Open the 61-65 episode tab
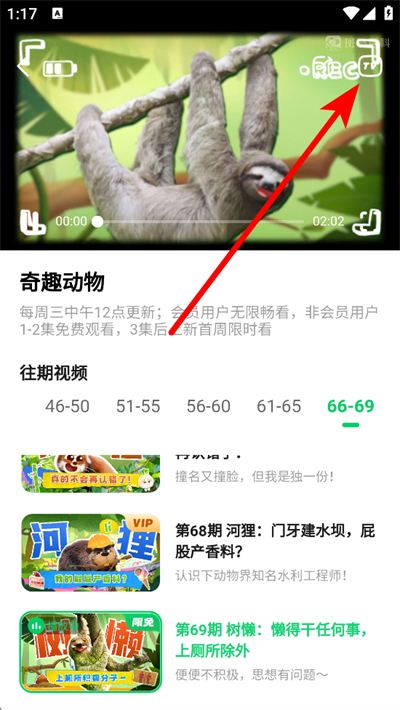Image resolution: width=400 pixels, height=710 pixels. coord(279,406)
